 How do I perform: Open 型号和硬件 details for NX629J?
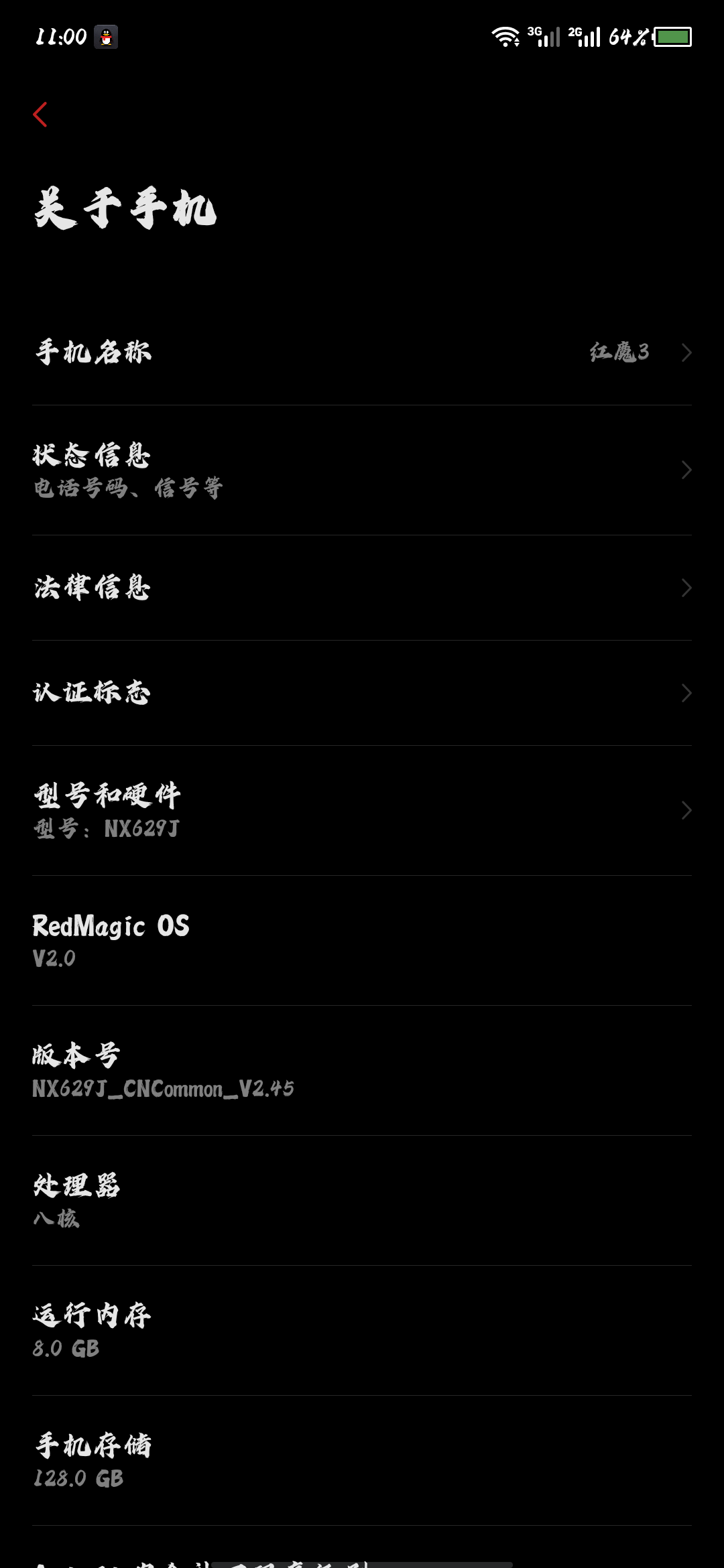coord(362,811)
